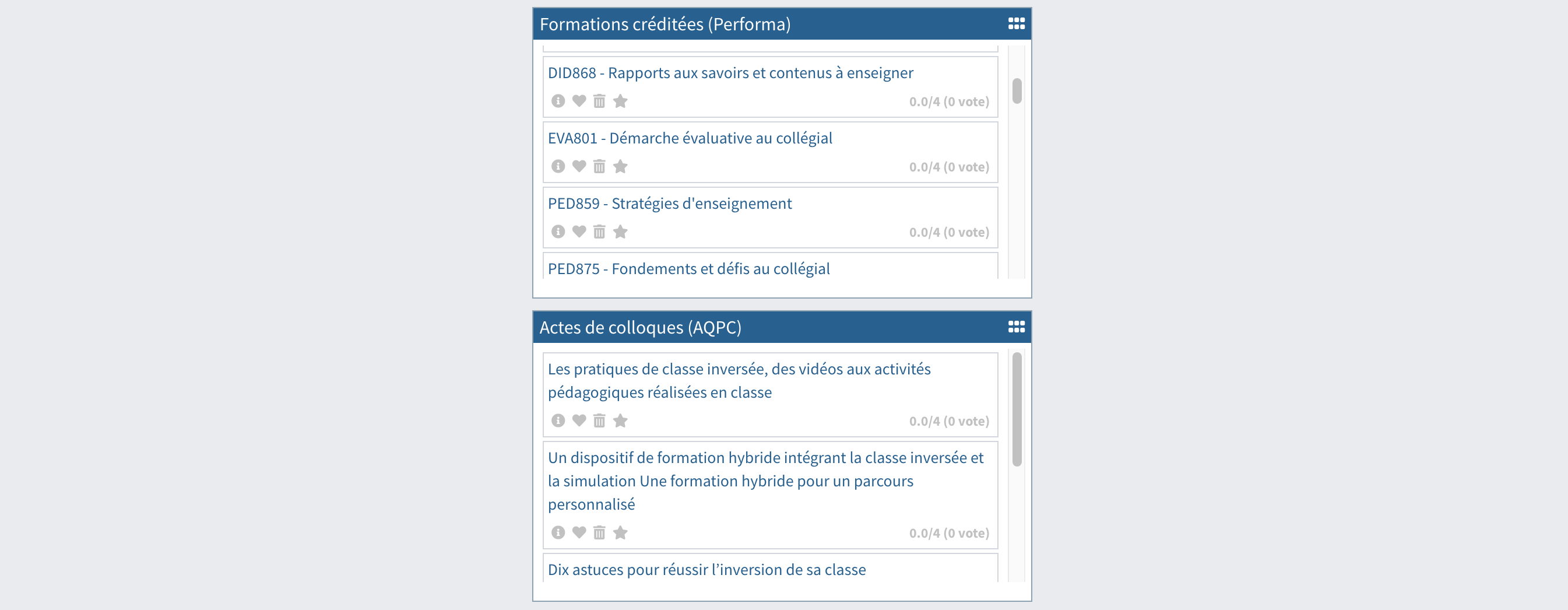
Task: Open the grid view icon for Formations créditées
Action: (x=1016, y=24)
